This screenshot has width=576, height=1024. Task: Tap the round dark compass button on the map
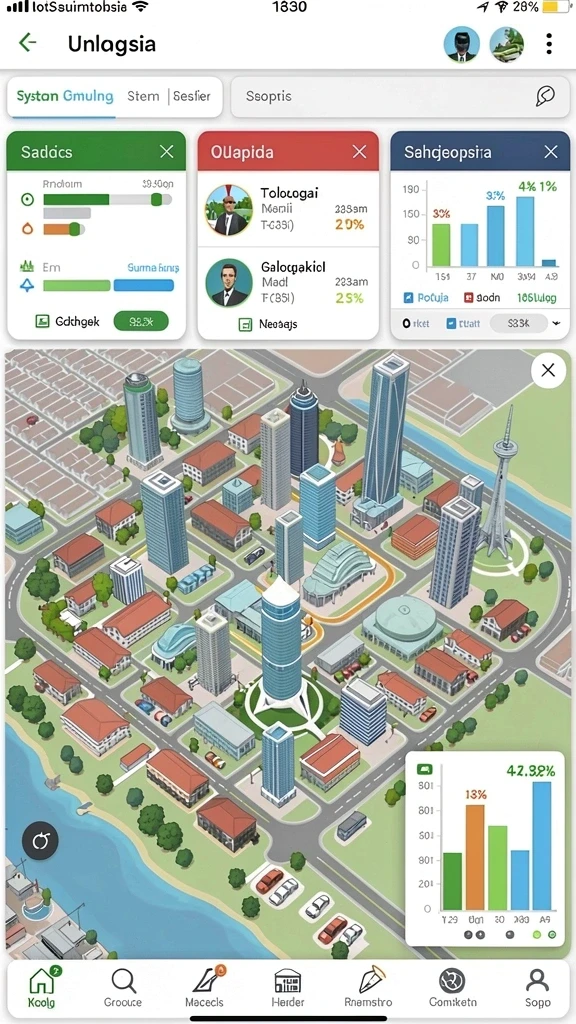[x=40, y=840]
